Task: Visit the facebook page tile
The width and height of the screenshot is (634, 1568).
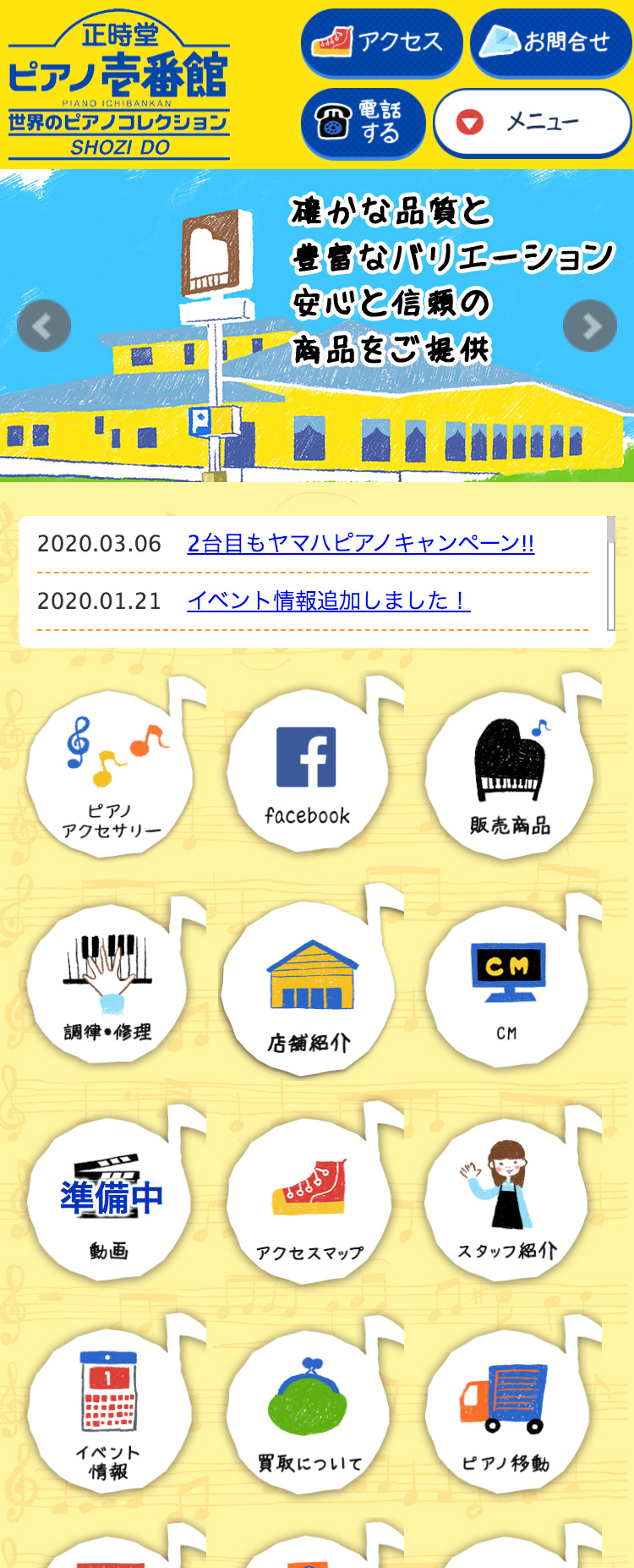Action: (307, 774)
